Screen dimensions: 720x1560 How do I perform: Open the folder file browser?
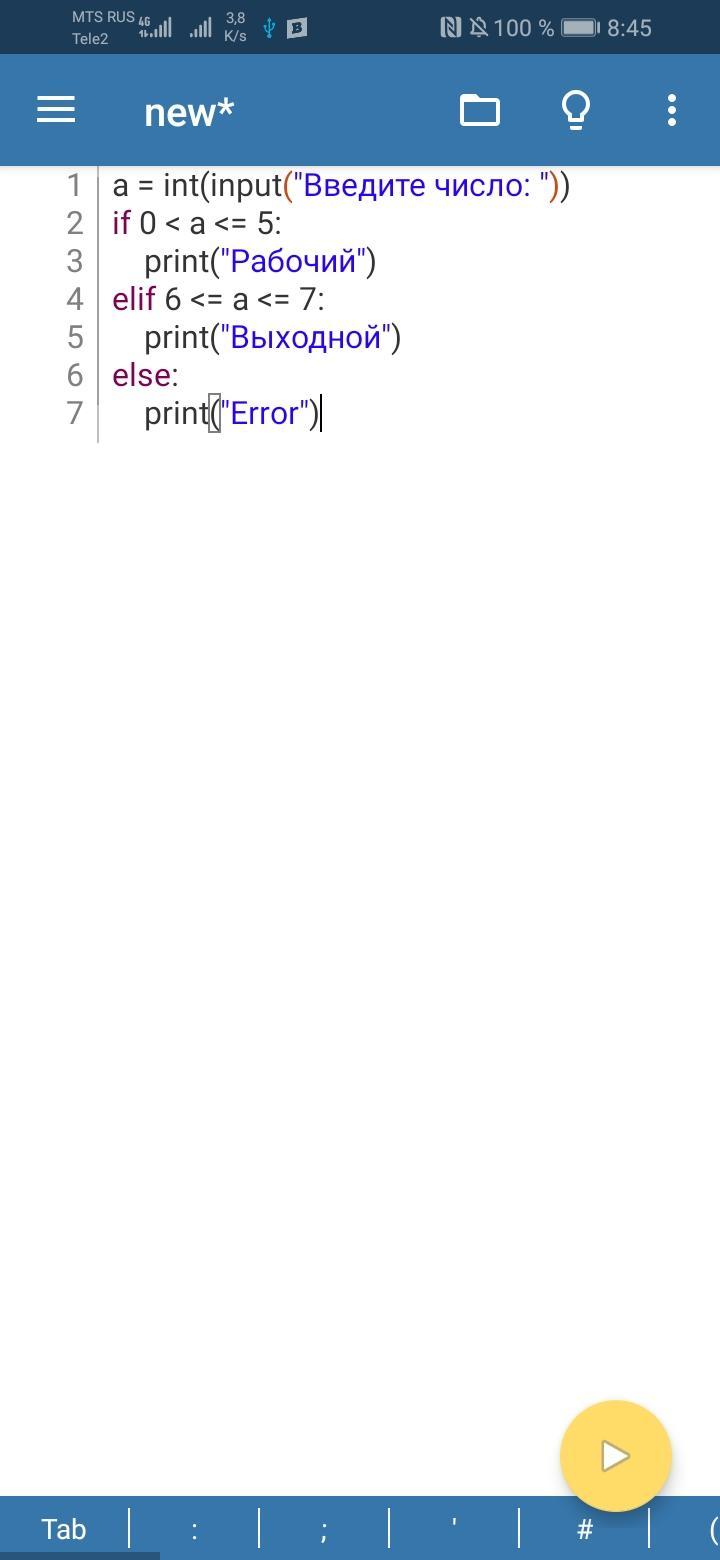[x=480, y=110]
